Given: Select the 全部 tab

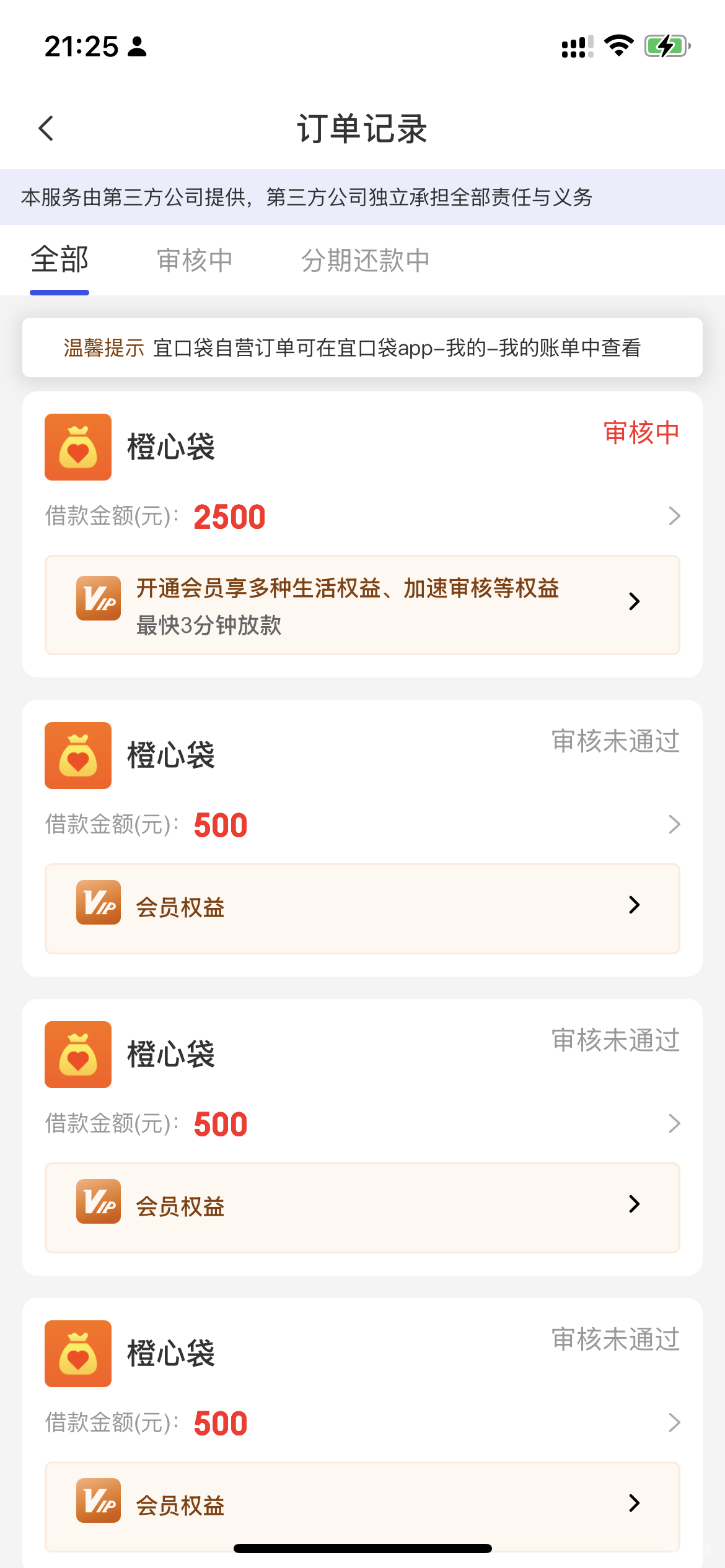Looking at the screenshot, I should (x=59, y=260).
